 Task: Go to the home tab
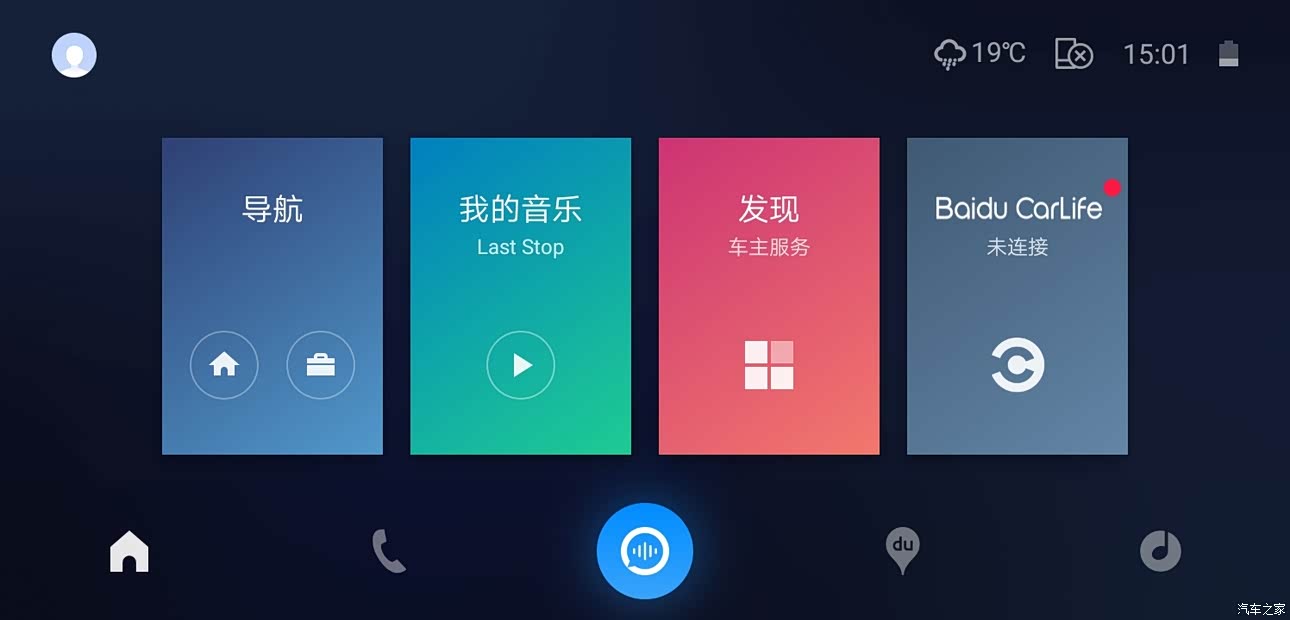[129, 551]
